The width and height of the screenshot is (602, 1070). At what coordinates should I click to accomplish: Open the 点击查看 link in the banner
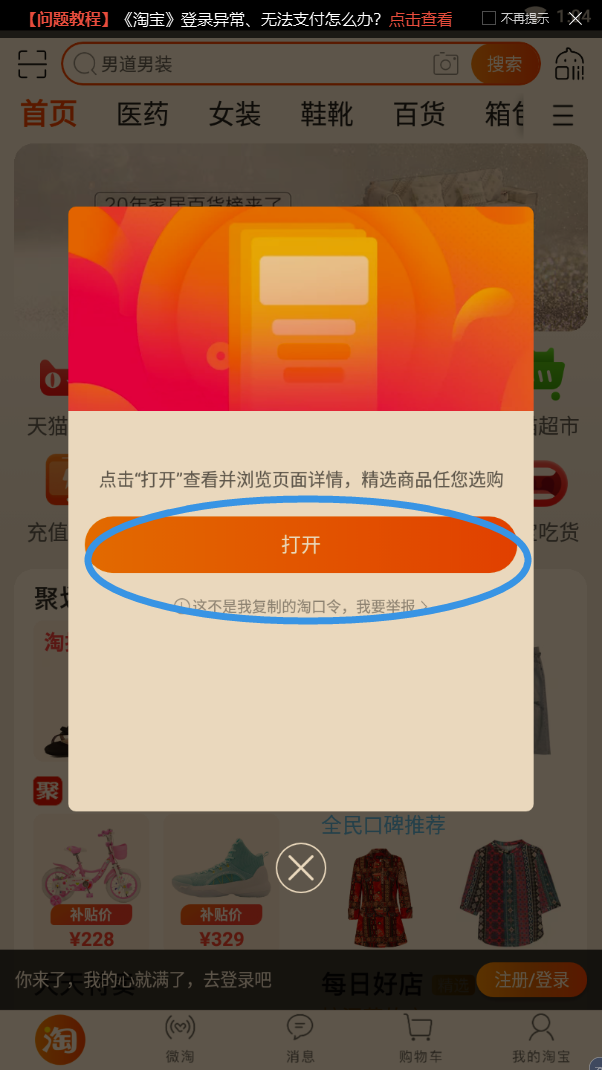pos(420,19)
